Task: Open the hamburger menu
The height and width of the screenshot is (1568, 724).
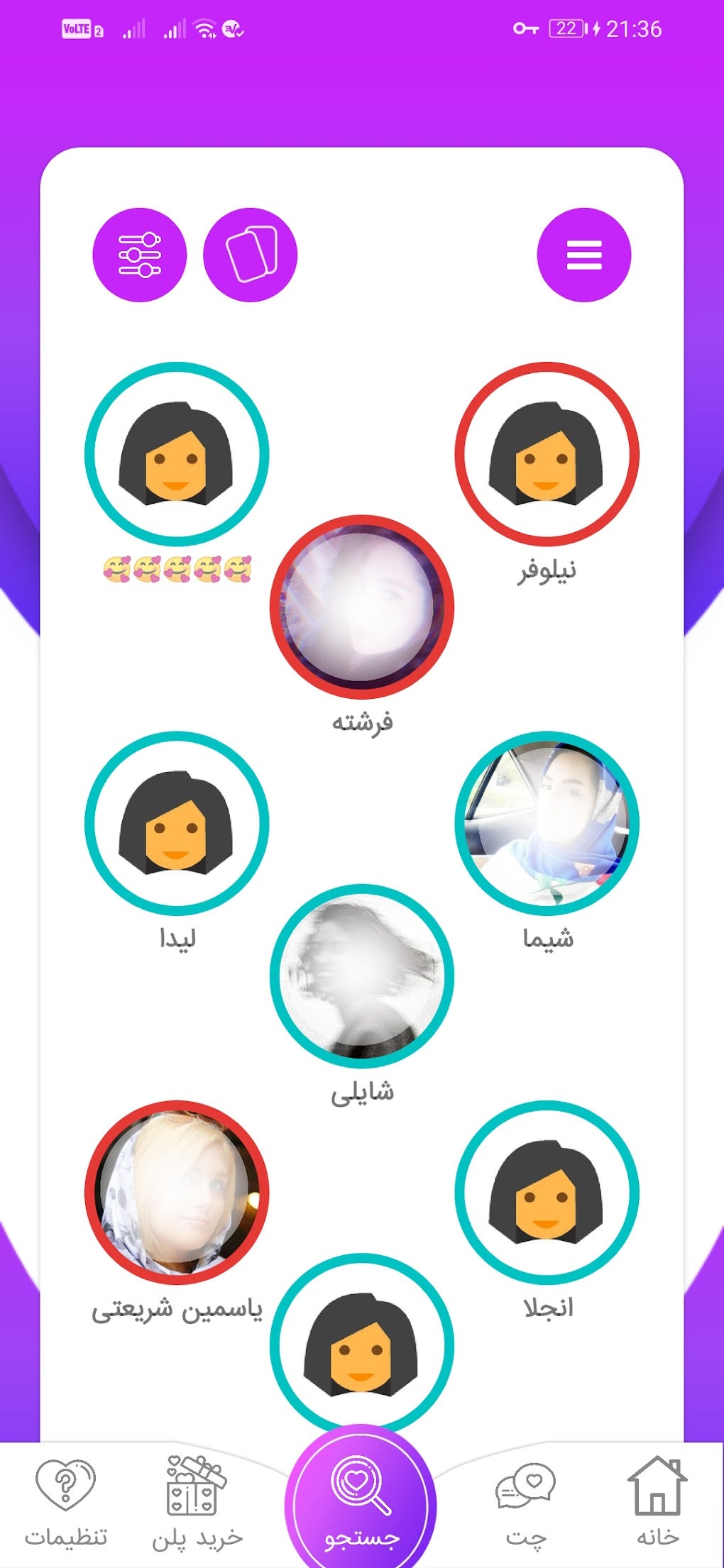Action: 583,255
